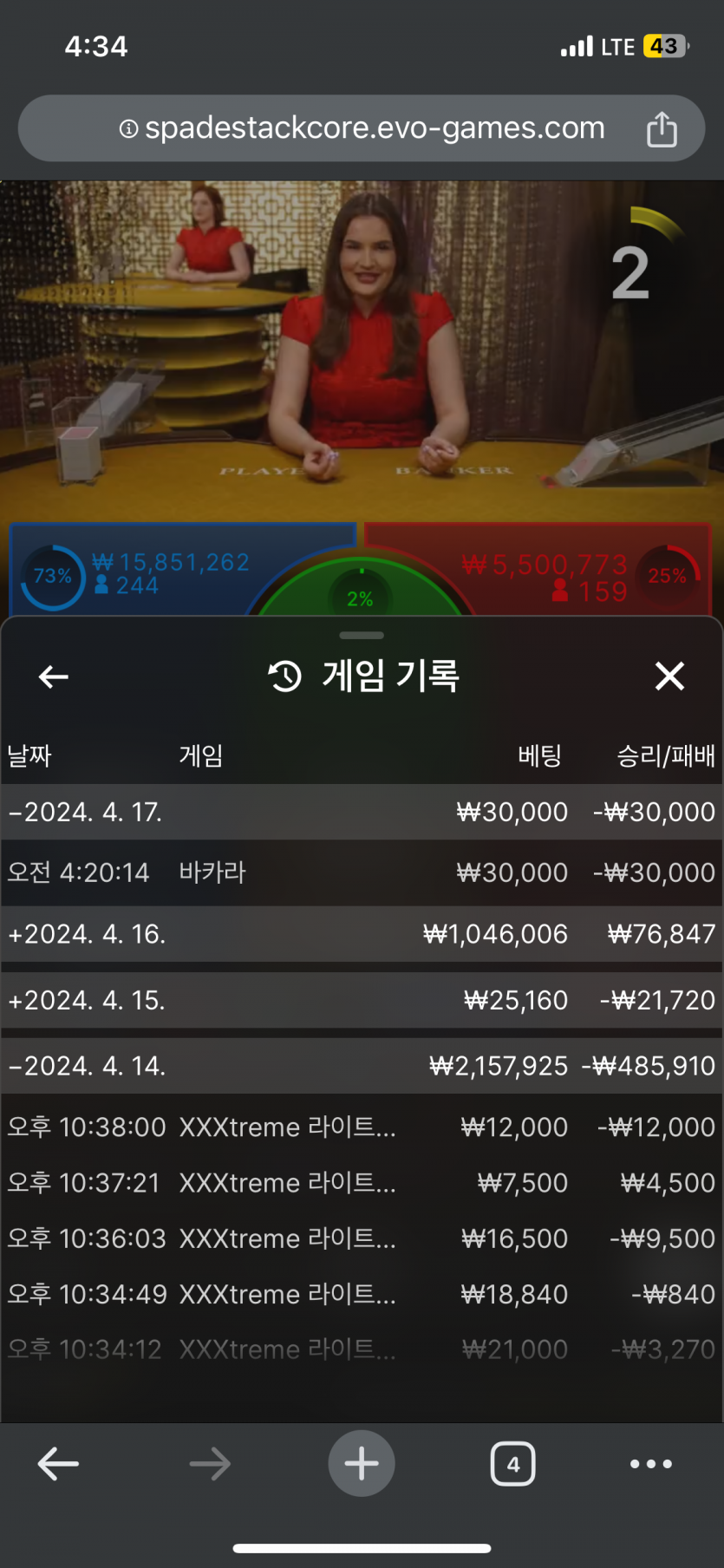This screenshot has width=724, height=1568.
Task: Share this page from the address bar
Action: tap(662, 129)
